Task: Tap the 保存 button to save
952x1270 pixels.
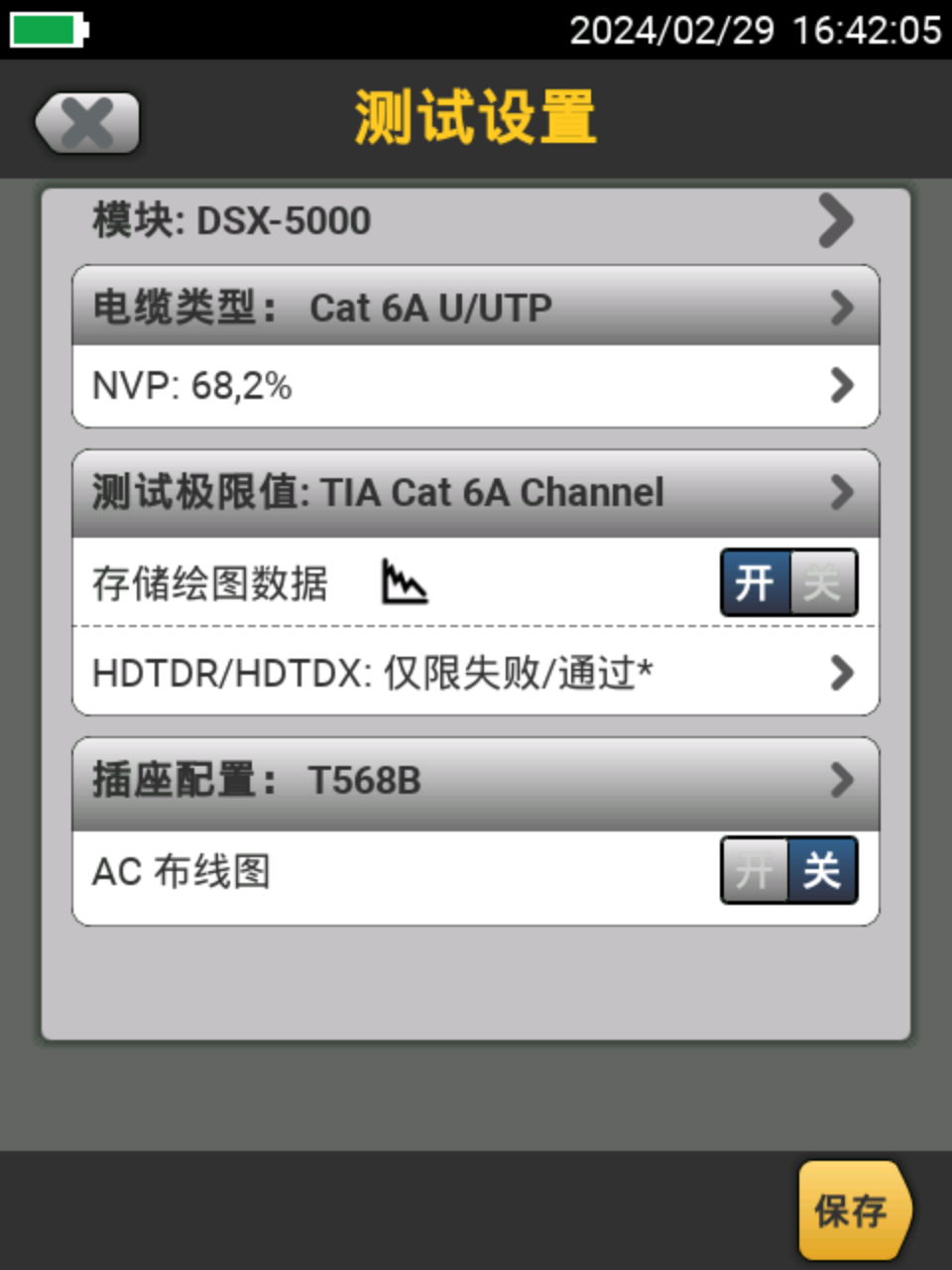Action: 851,1210
